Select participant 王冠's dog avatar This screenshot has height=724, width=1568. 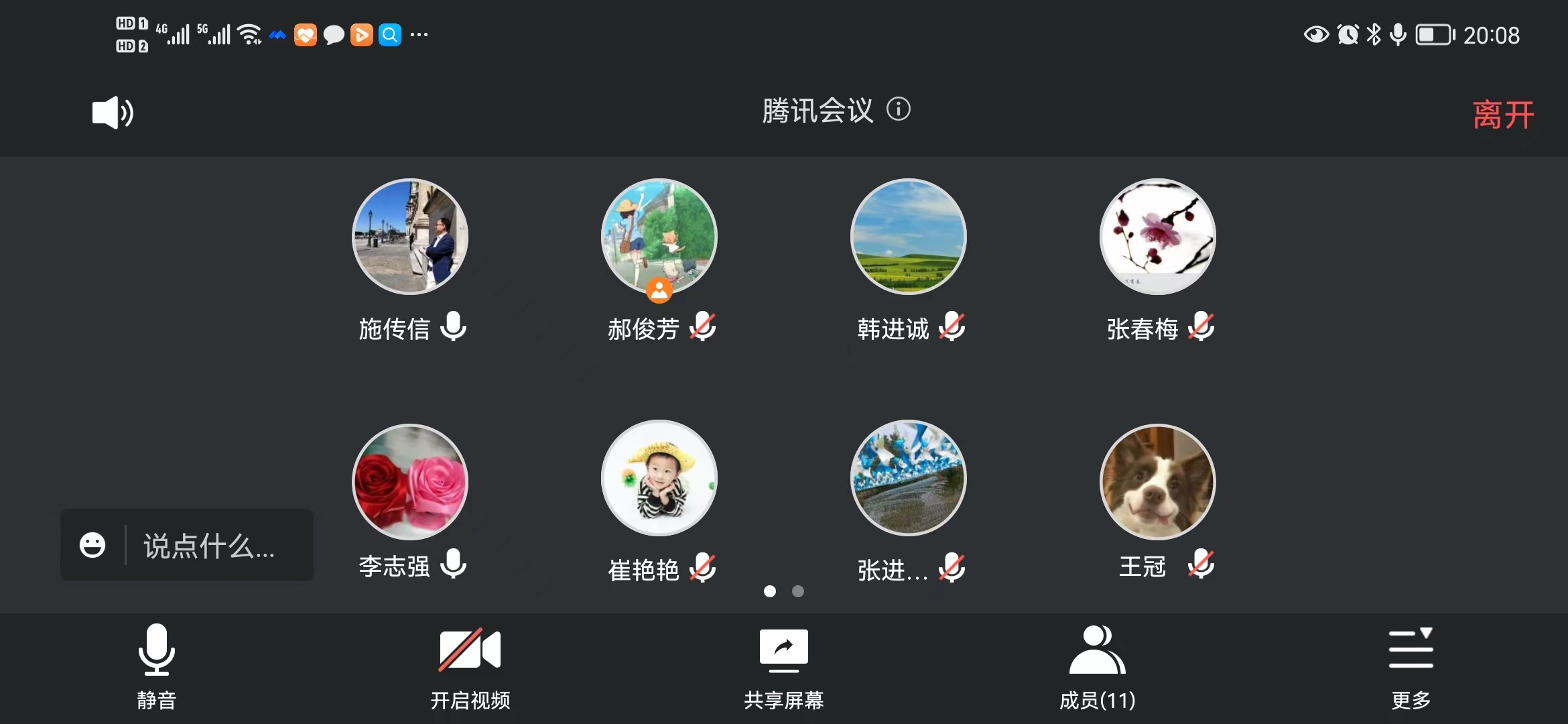tap(1158, 482)
